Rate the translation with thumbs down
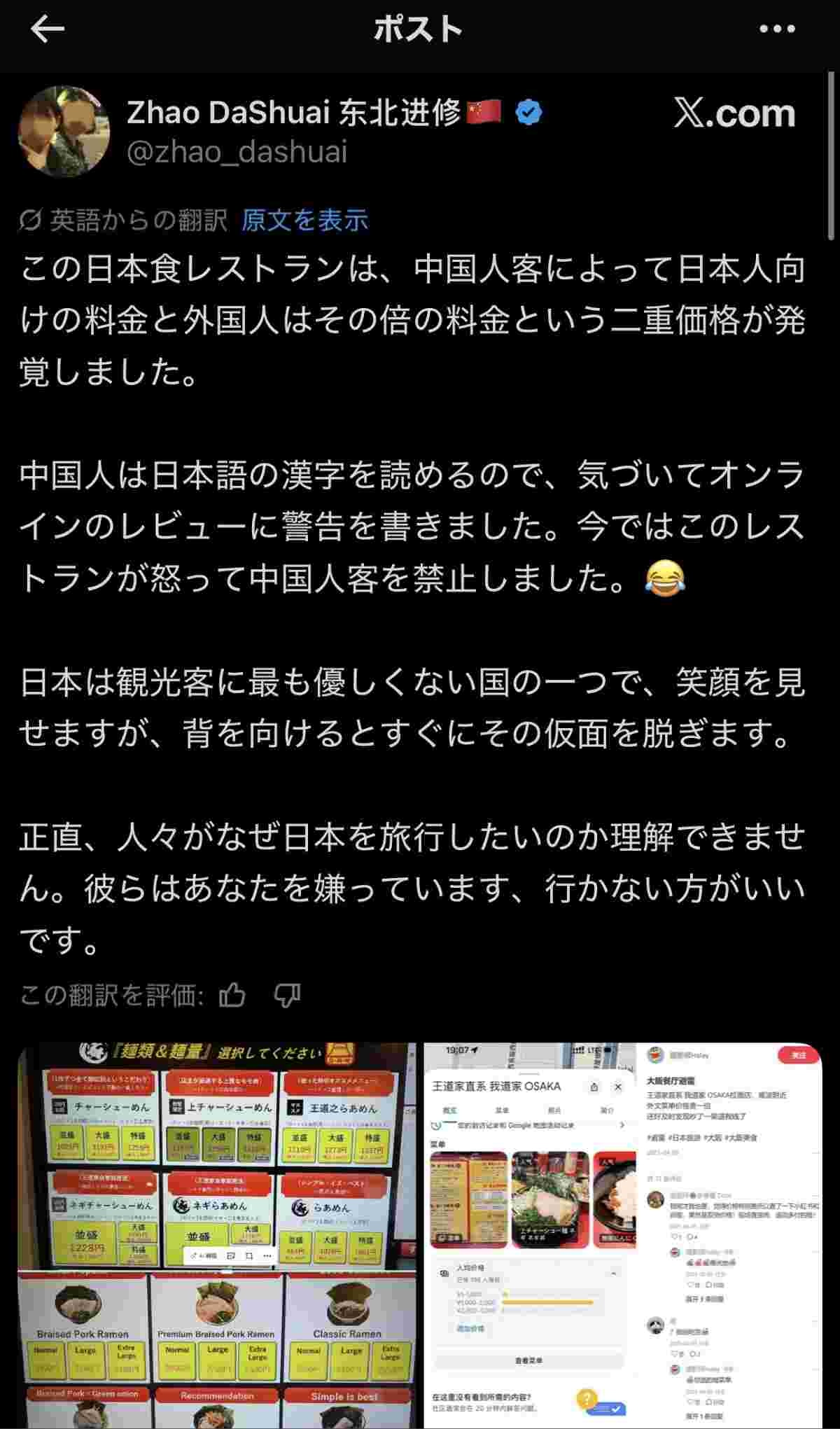 (287, 995)
